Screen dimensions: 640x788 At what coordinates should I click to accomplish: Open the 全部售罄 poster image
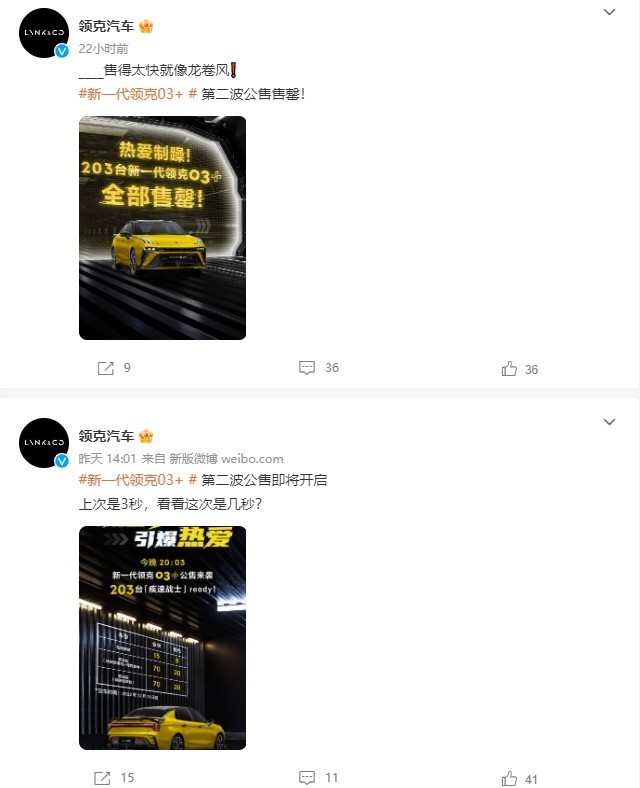tap(162, 228)
